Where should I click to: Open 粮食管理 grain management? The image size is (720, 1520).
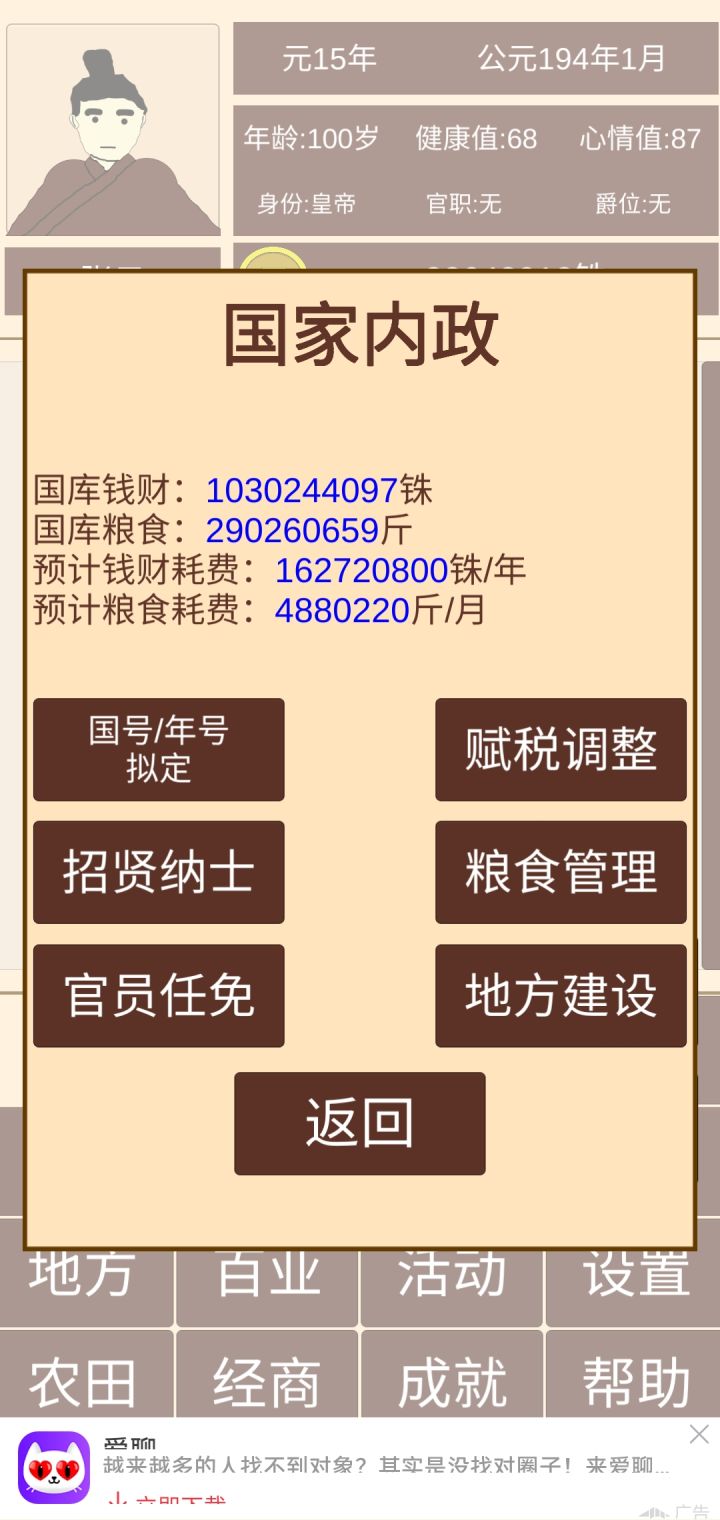click(560, 872)
